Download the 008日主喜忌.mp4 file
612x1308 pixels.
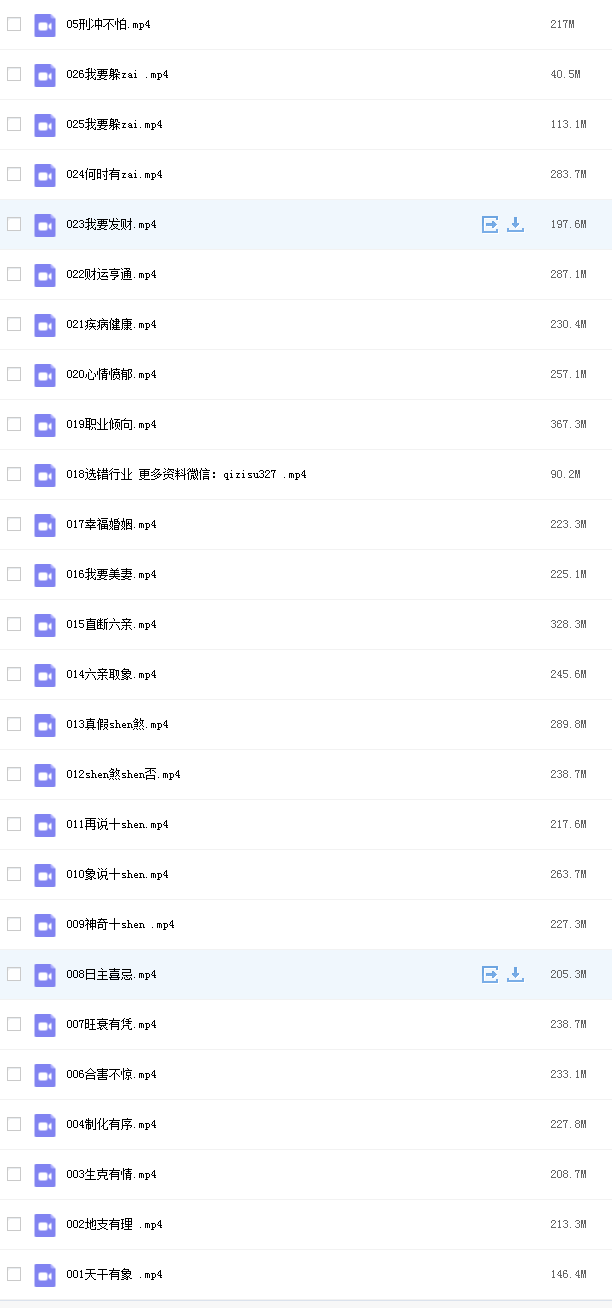pyautogui.click(x=515, y=974)
